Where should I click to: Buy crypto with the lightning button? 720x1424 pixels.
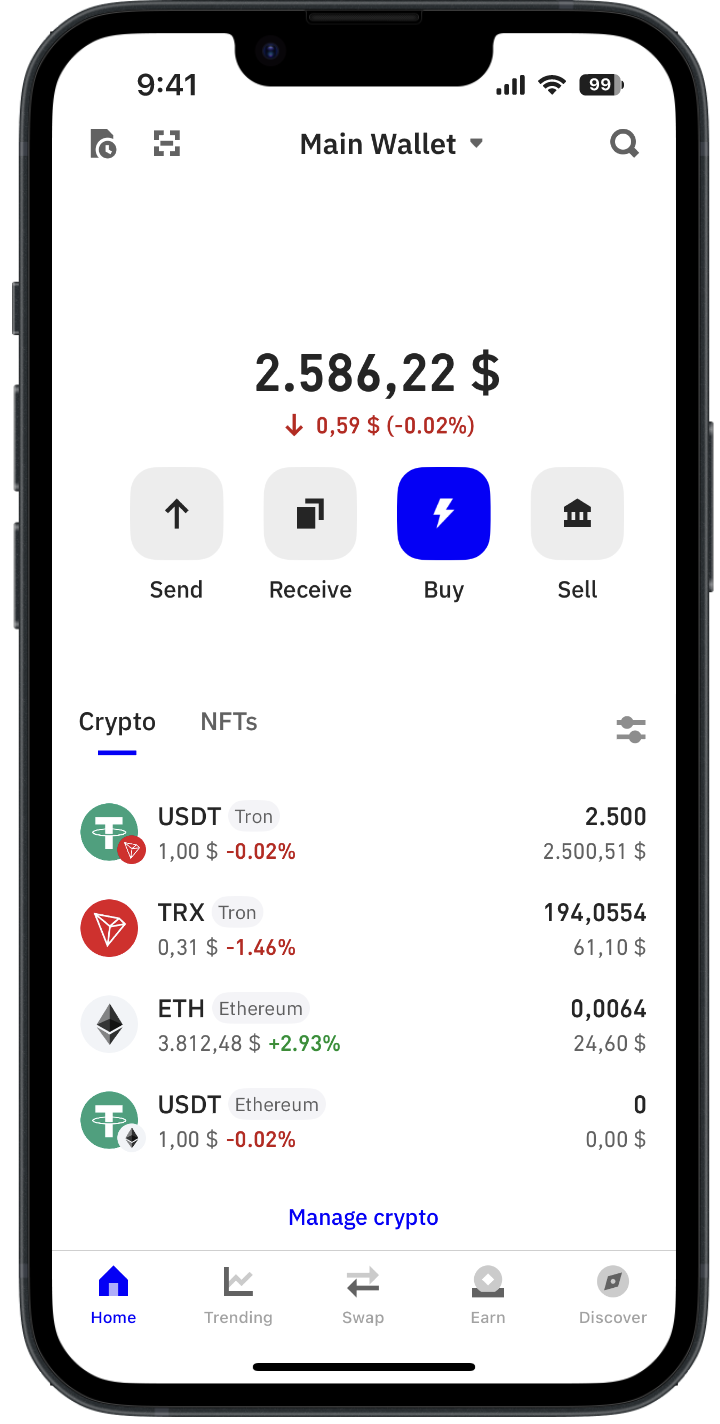443,514
